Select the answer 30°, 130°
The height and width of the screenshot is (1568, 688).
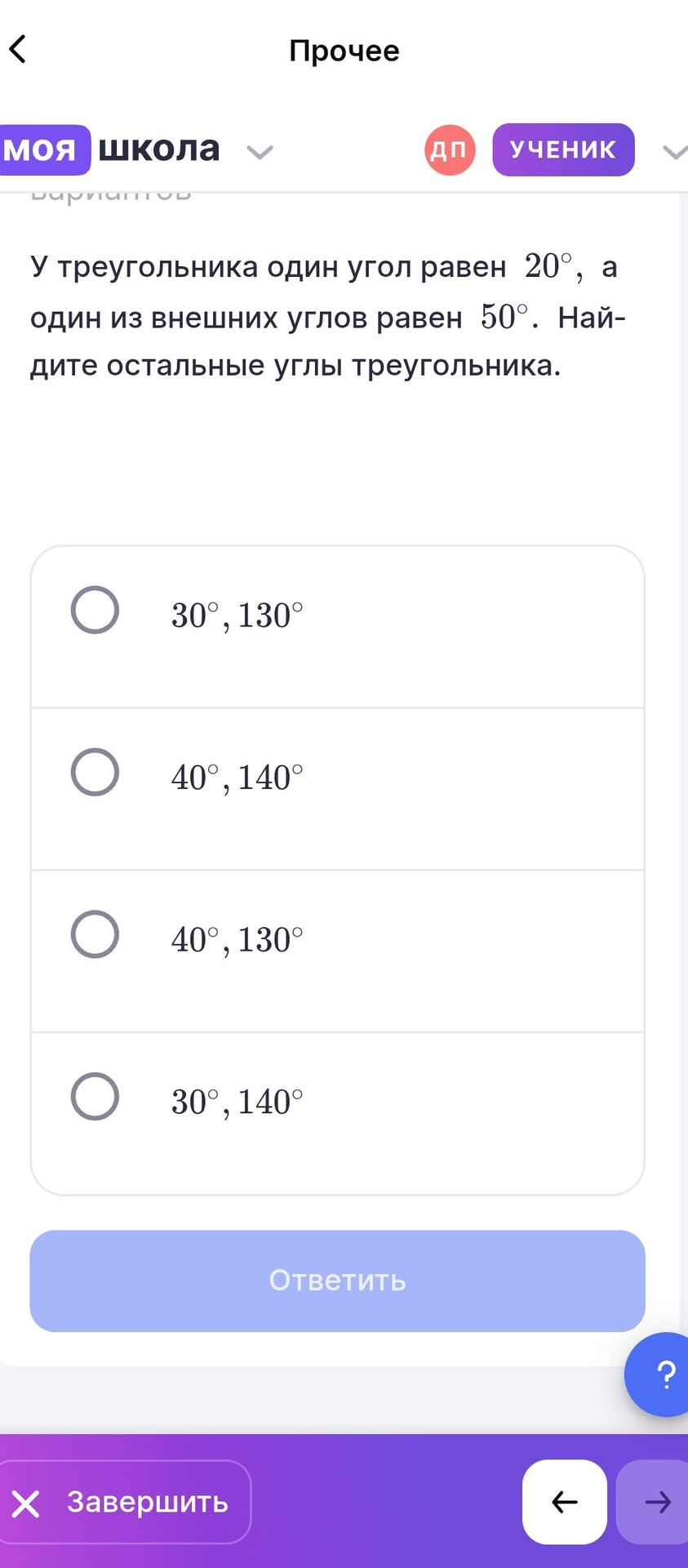click(x=337, y=626)
